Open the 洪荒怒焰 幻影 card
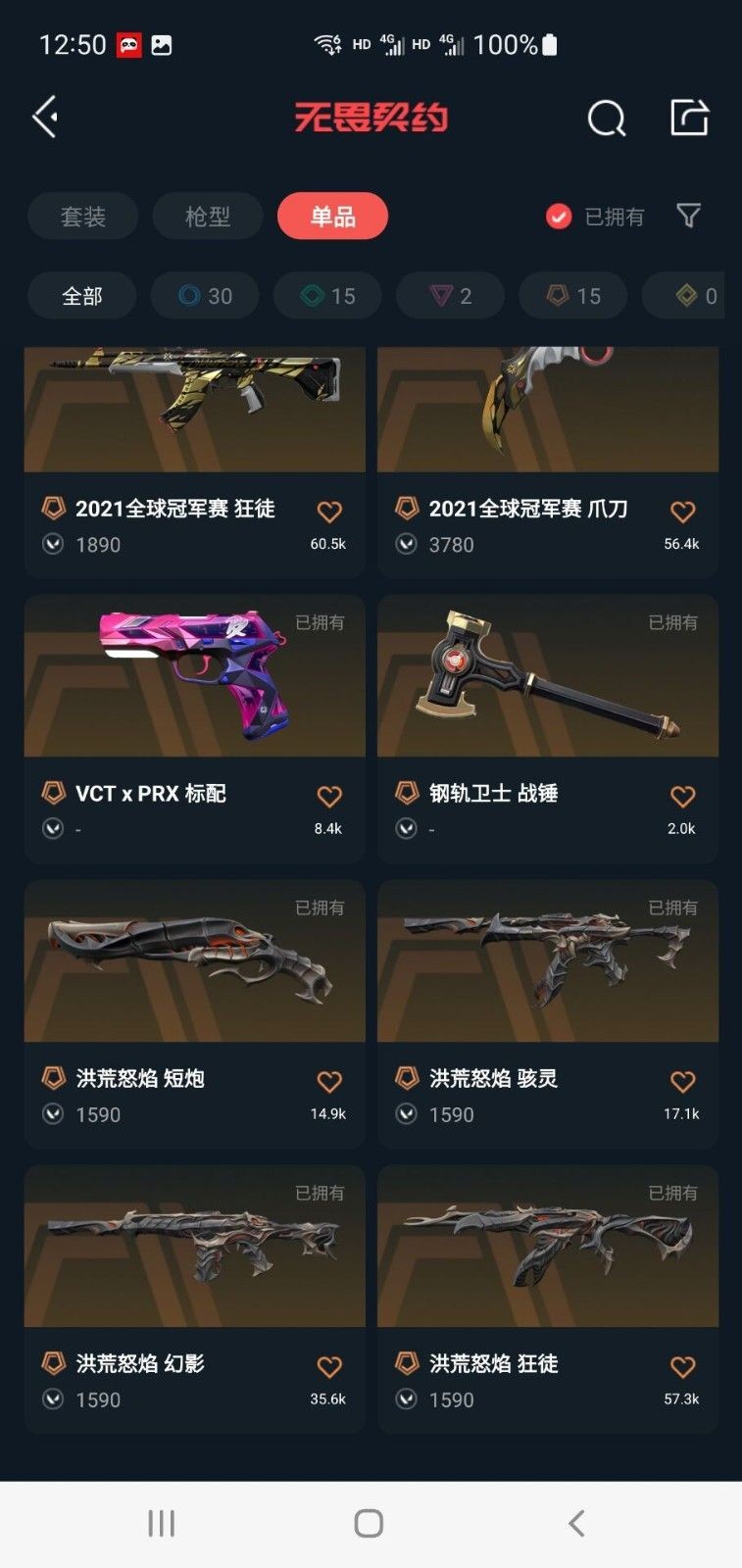 coord(195,1299)
